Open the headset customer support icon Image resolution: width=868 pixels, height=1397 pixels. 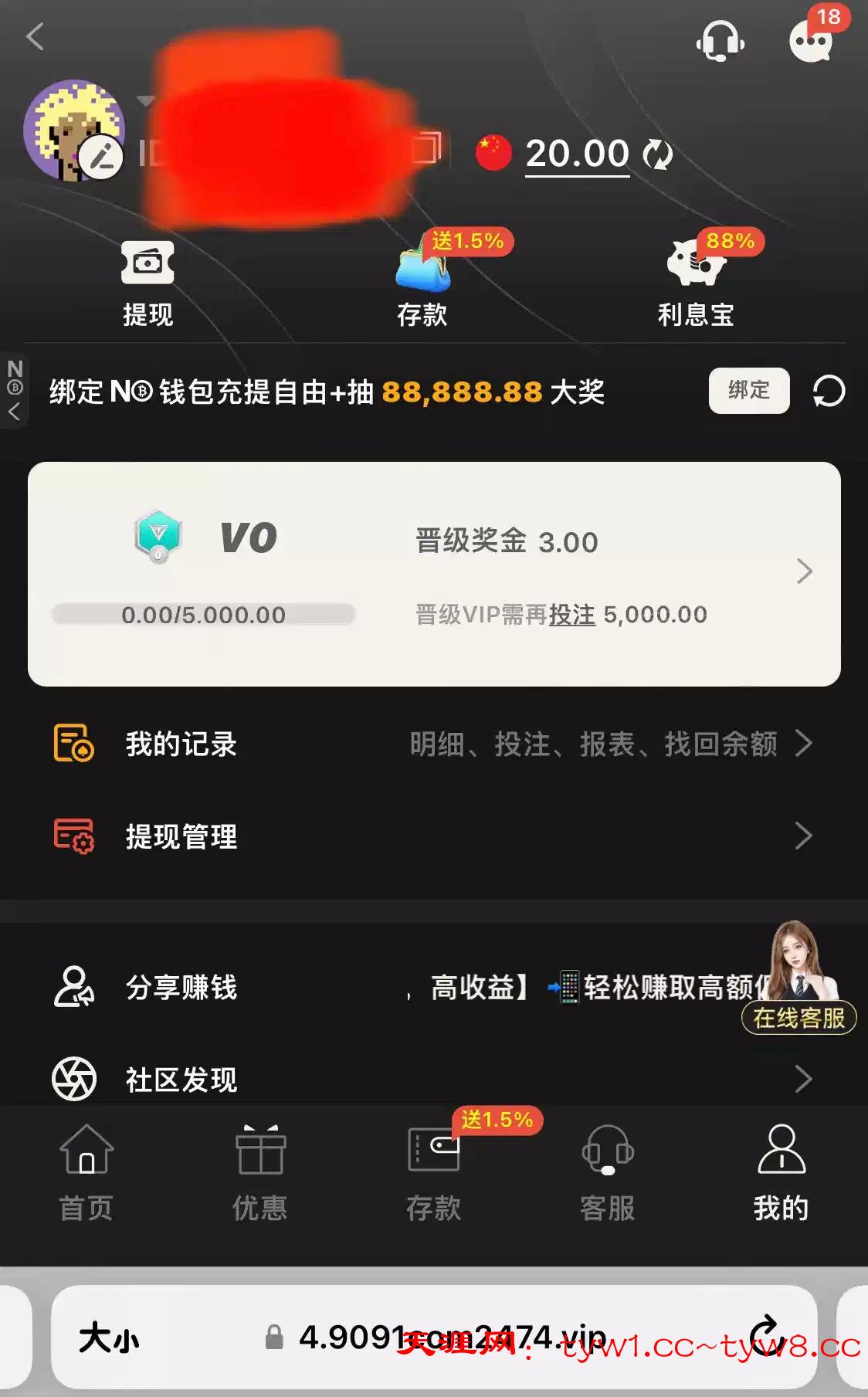pyautogui.click(x=720, y=40)
